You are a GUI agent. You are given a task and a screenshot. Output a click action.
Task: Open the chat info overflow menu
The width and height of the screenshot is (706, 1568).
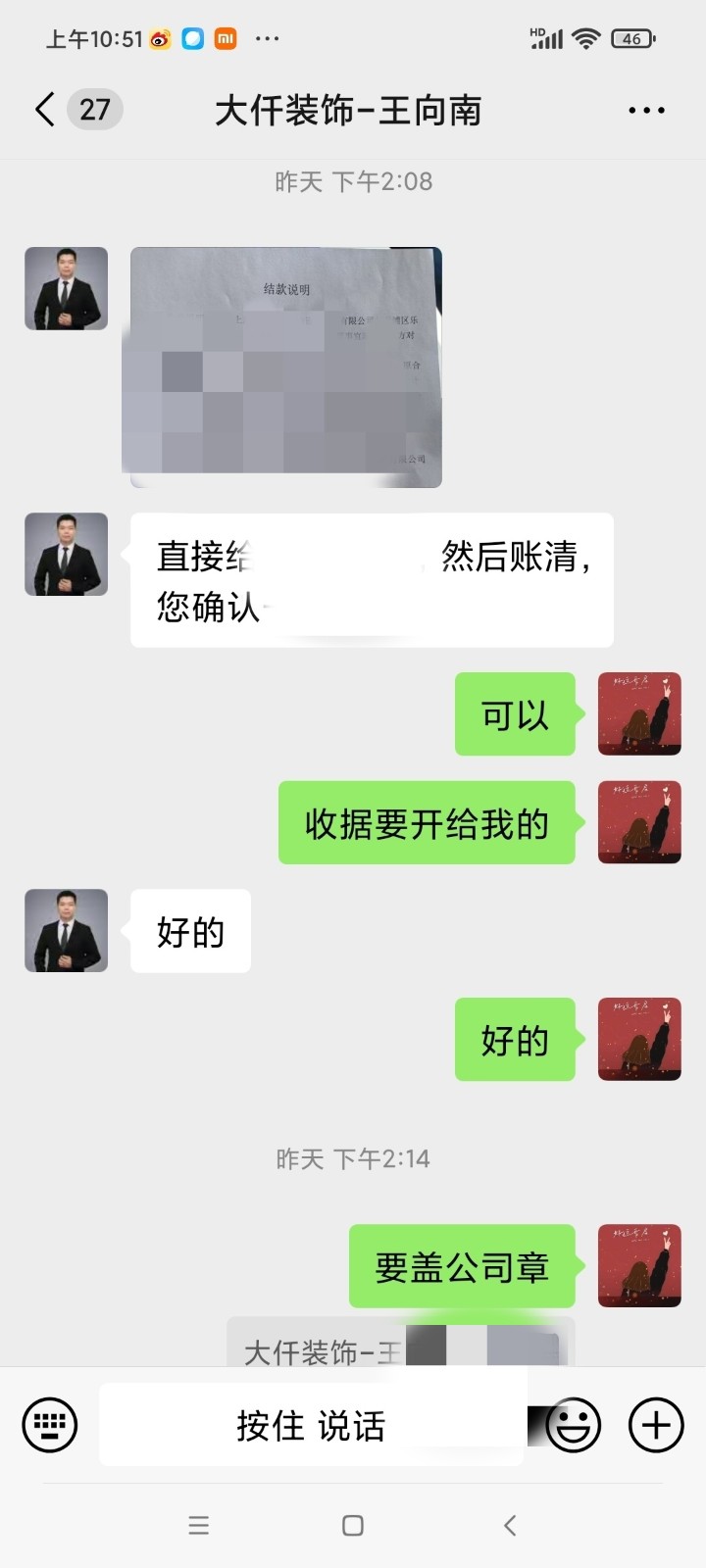pyautogui.click(x=646, y=111)
